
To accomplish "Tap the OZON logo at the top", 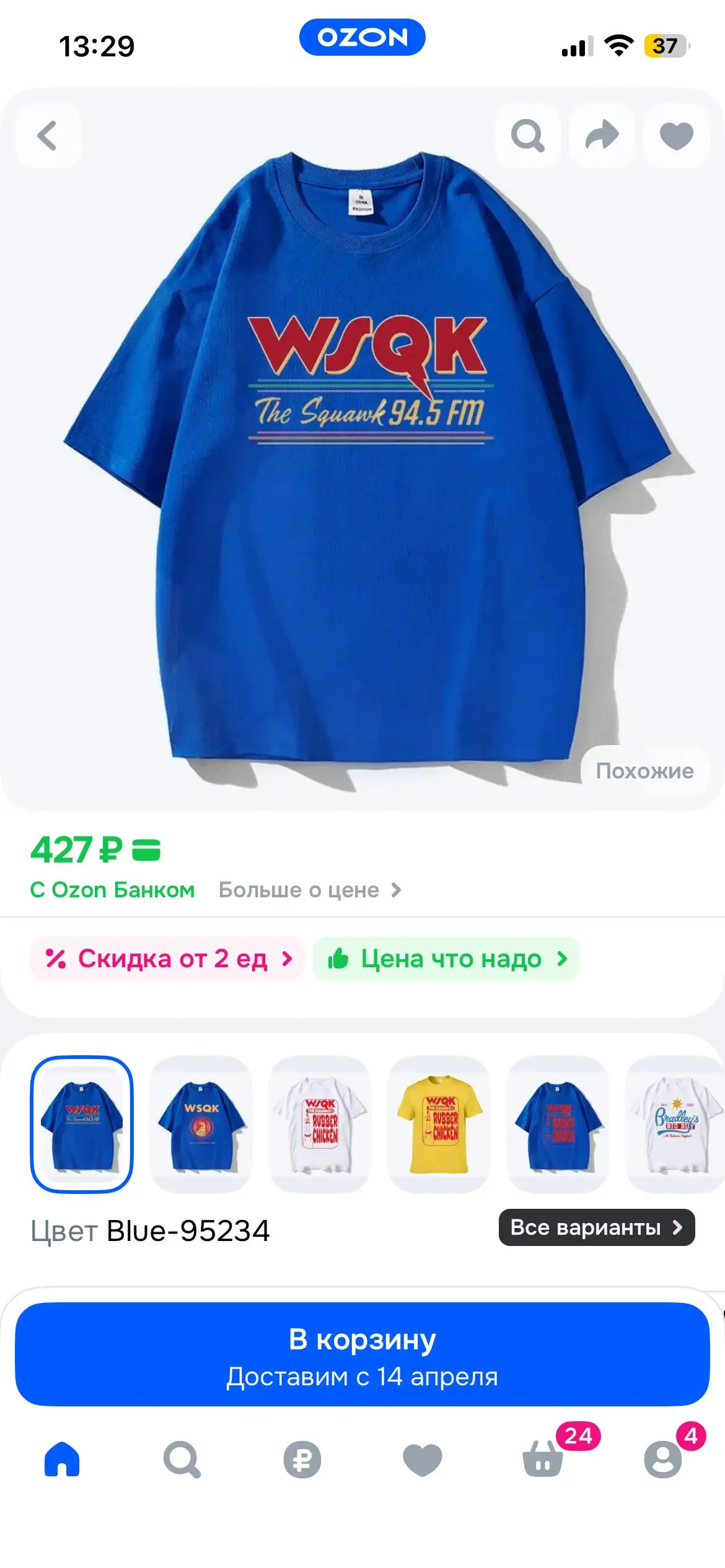I will coord(362,37).
